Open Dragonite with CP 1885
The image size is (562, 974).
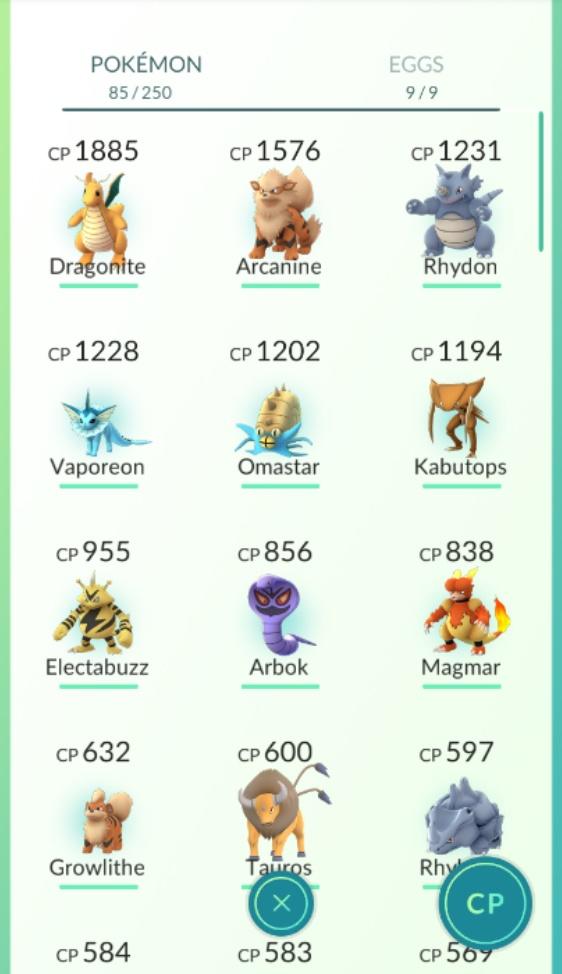[x=98, y=214]
